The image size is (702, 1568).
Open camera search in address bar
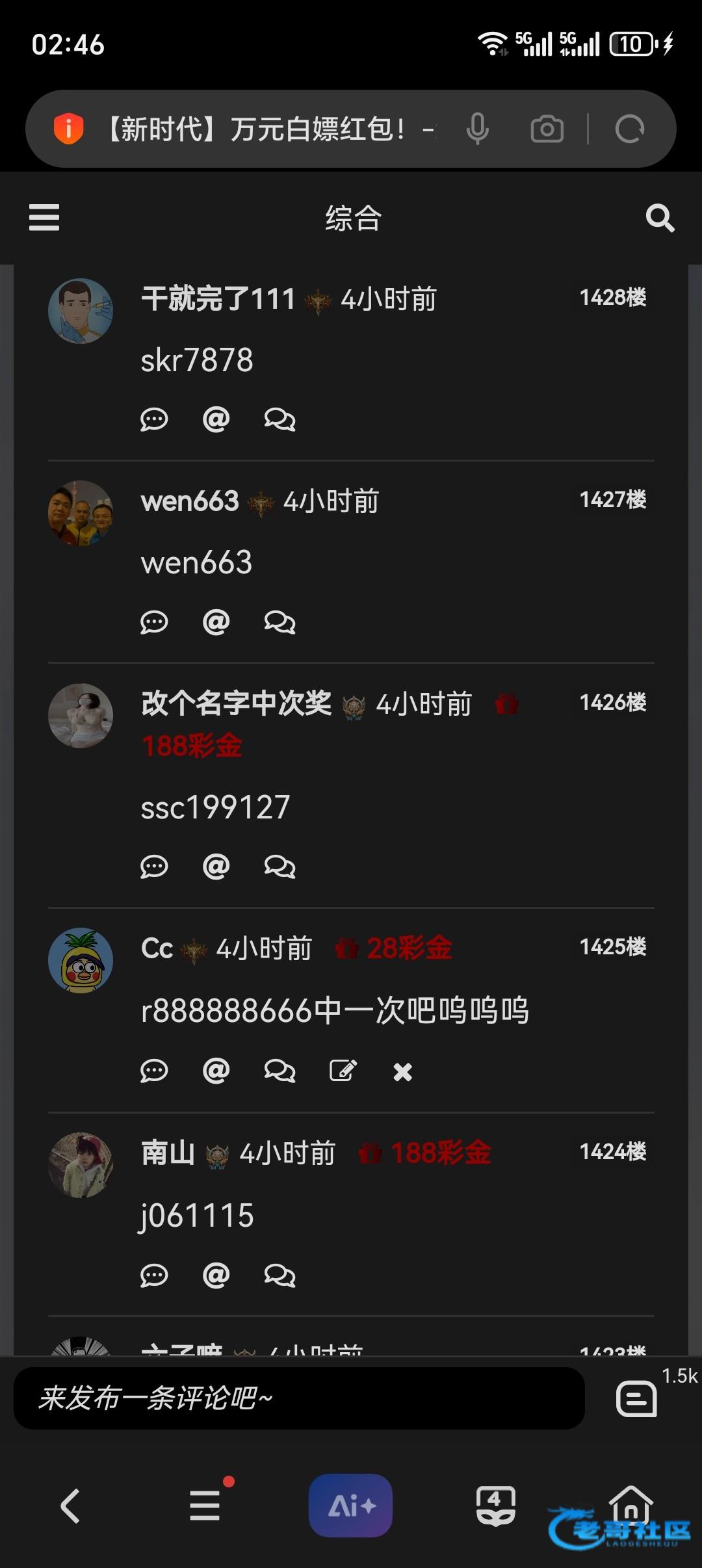pyautogui.click(x=547, y=129)
